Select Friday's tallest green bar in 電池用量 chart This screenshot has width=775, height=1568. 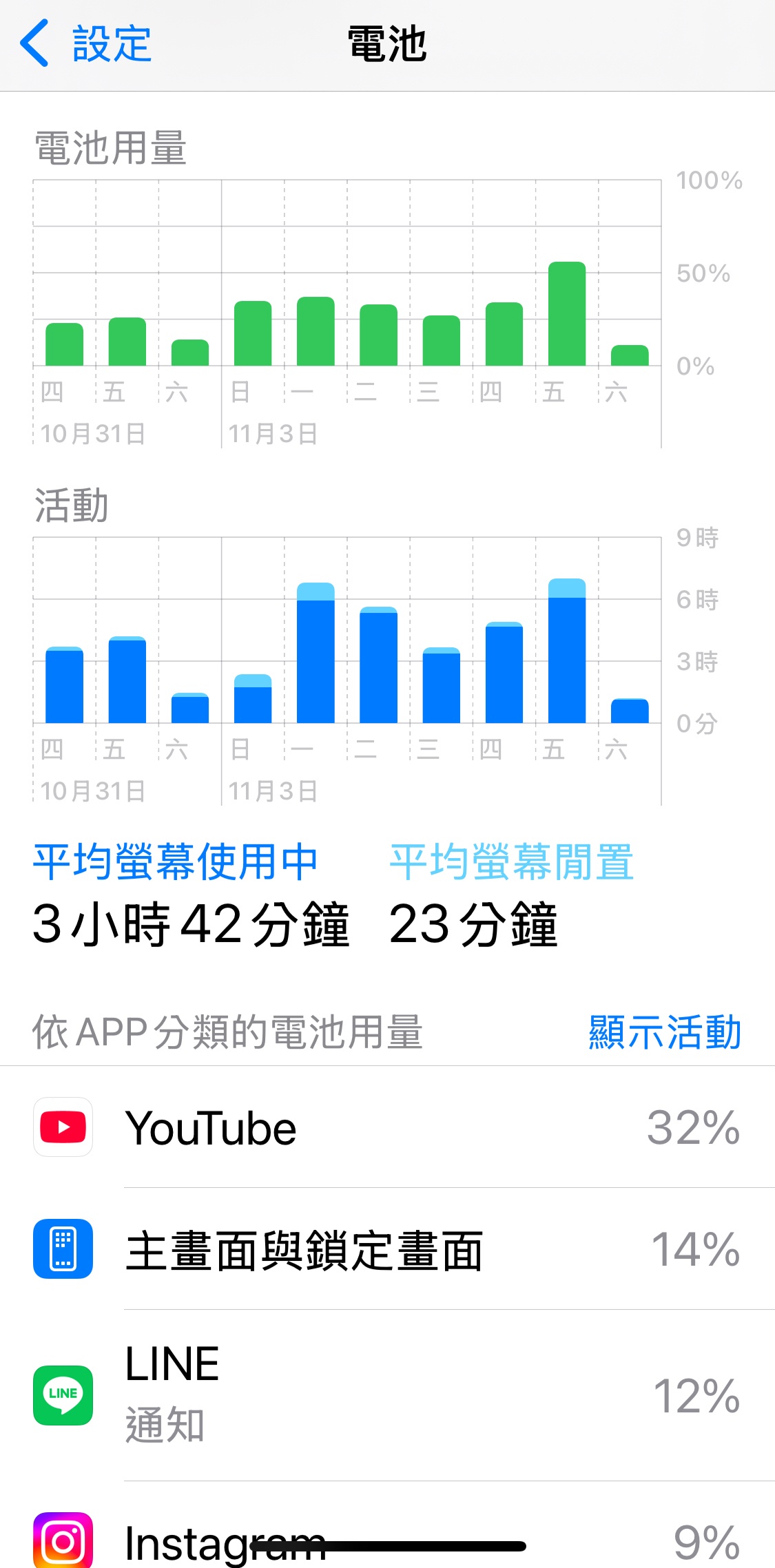tap(567, 313)
